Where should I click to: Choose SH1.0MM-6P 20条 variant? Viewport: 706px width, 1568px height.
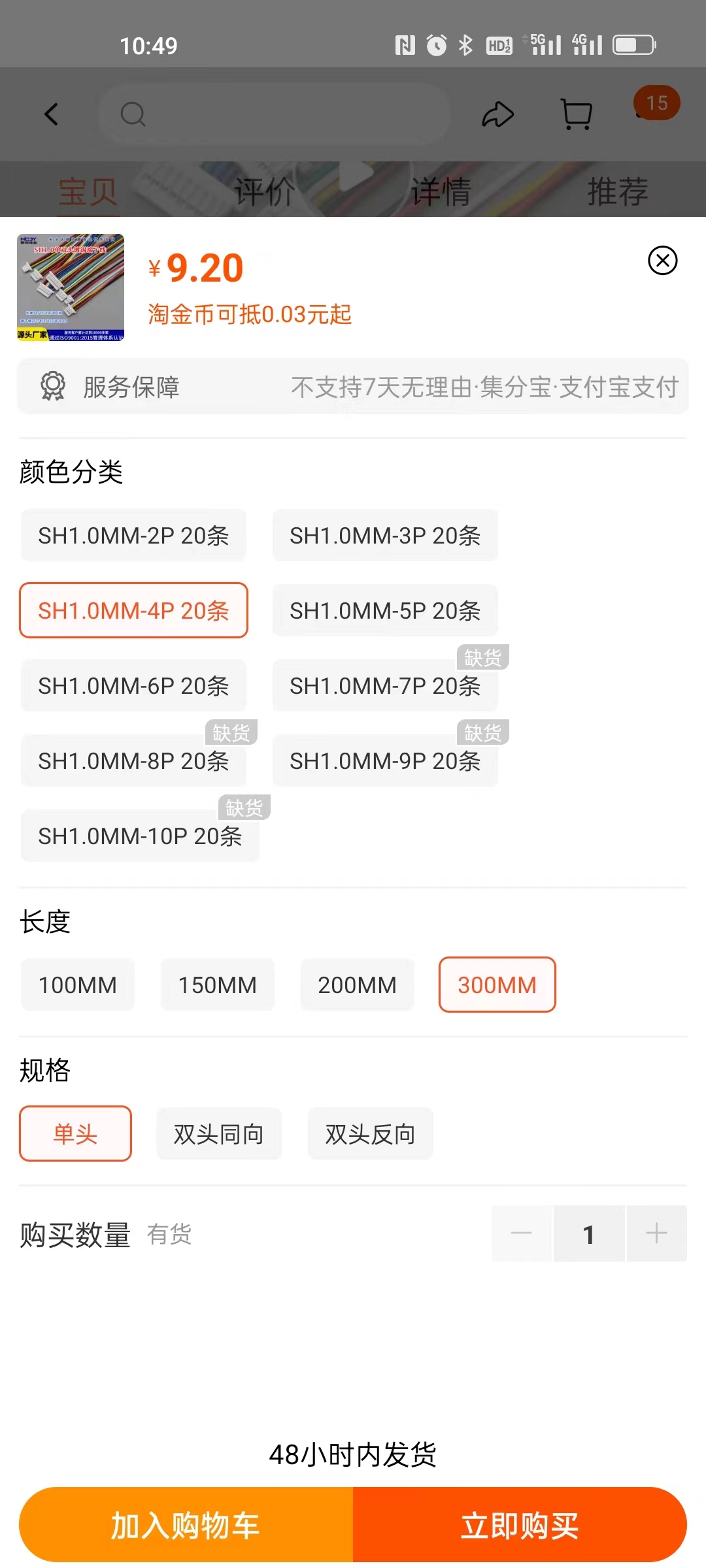coord(133,686)
